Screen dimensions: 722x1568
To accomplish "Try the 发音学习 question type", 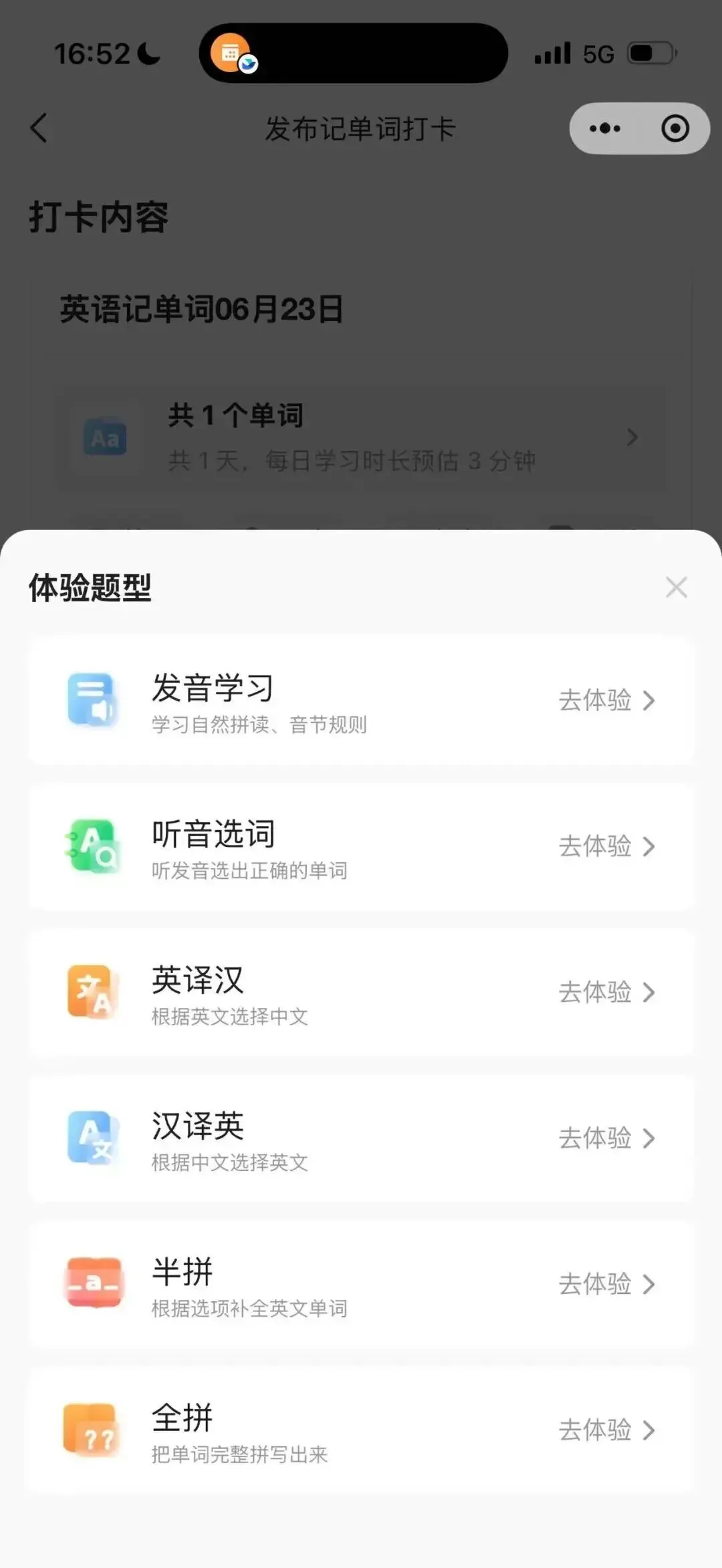I will click(361, 700).
